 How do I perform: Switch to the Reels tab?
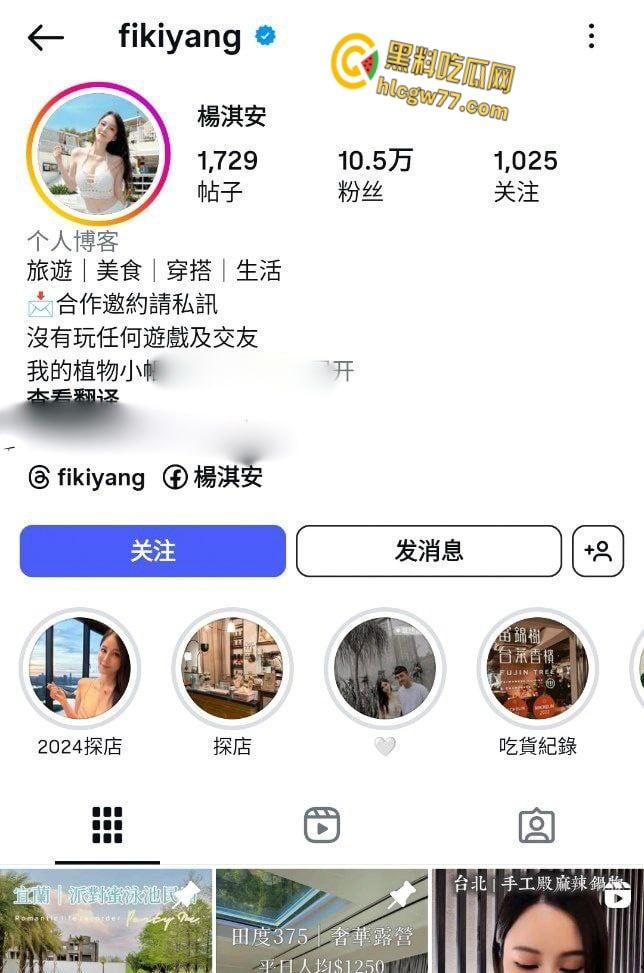coord(322,825)
